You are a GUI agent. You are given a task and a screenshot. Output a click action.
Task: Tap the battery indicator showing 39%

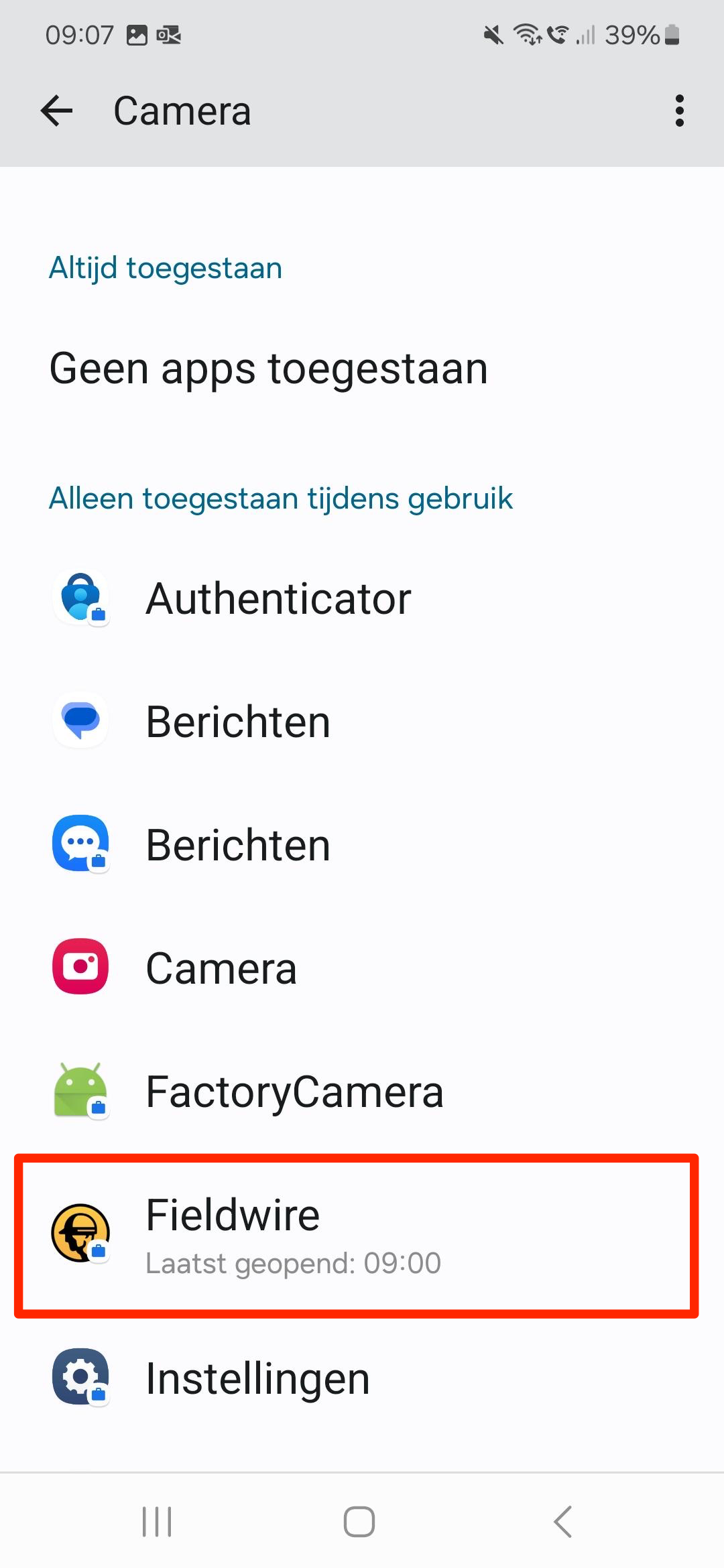coord(633,35)
